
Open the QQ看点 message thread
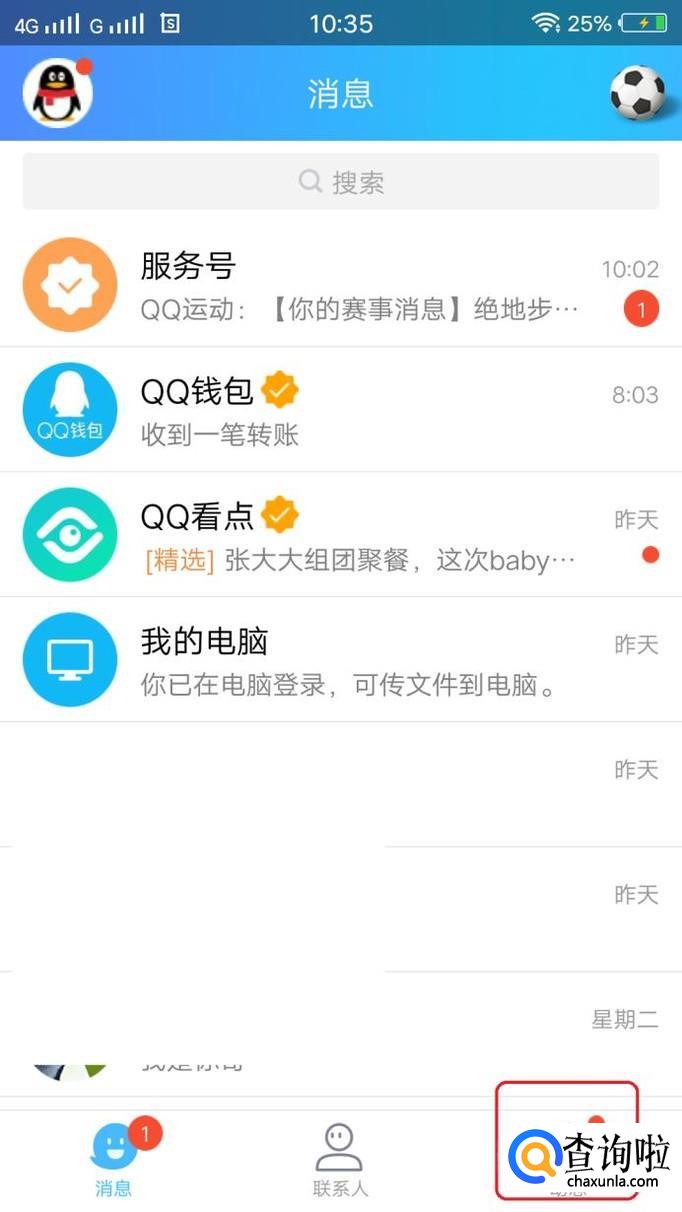click(340, 535)
